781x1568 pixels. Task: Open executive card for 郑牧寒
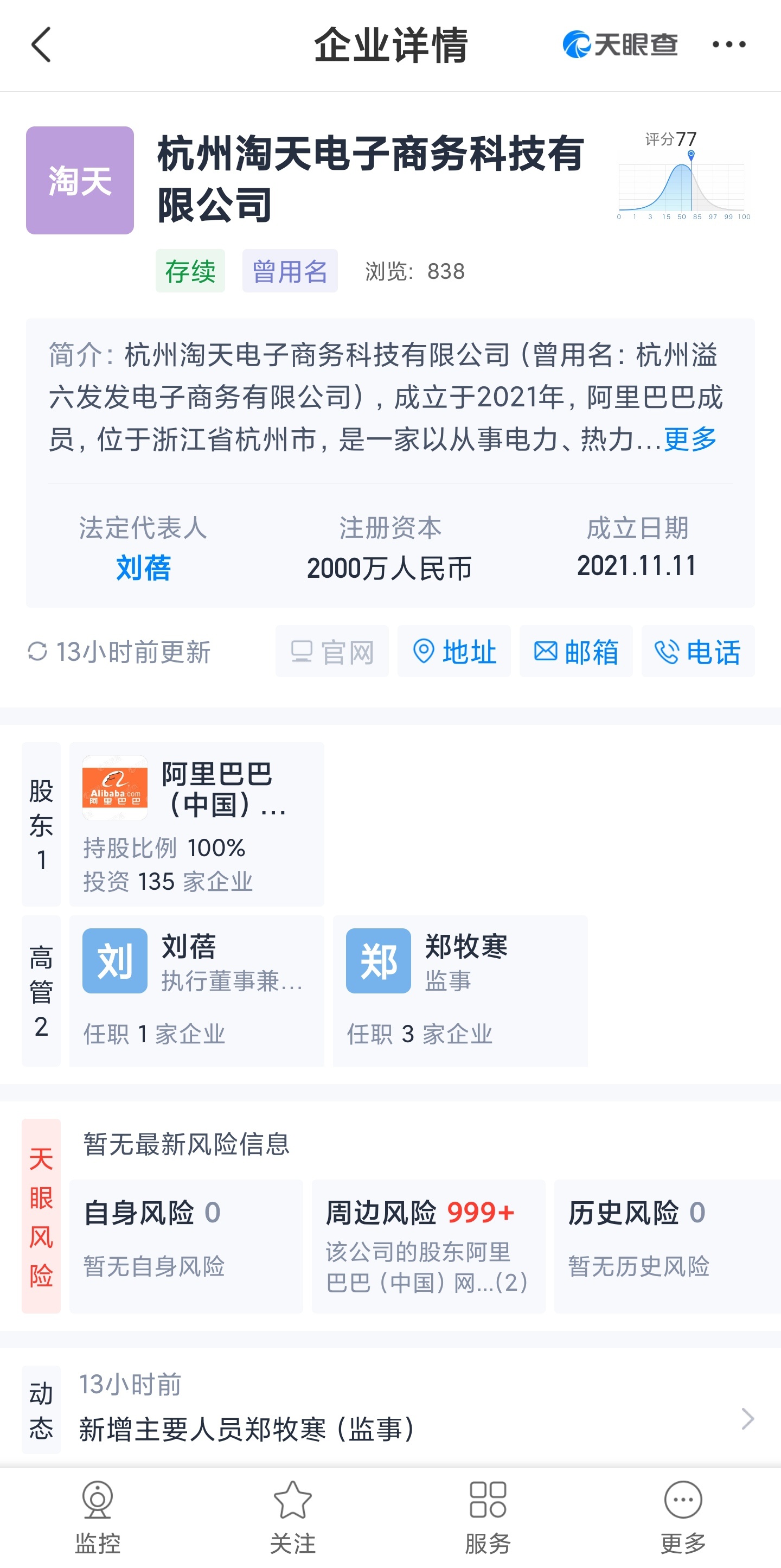click(460, 990)
